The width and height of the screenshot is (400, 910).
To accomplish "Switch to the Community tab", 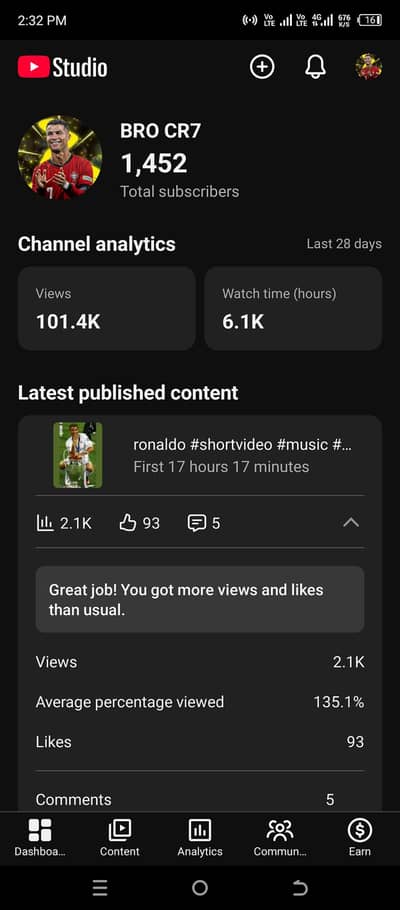I will tap(280, 837).
